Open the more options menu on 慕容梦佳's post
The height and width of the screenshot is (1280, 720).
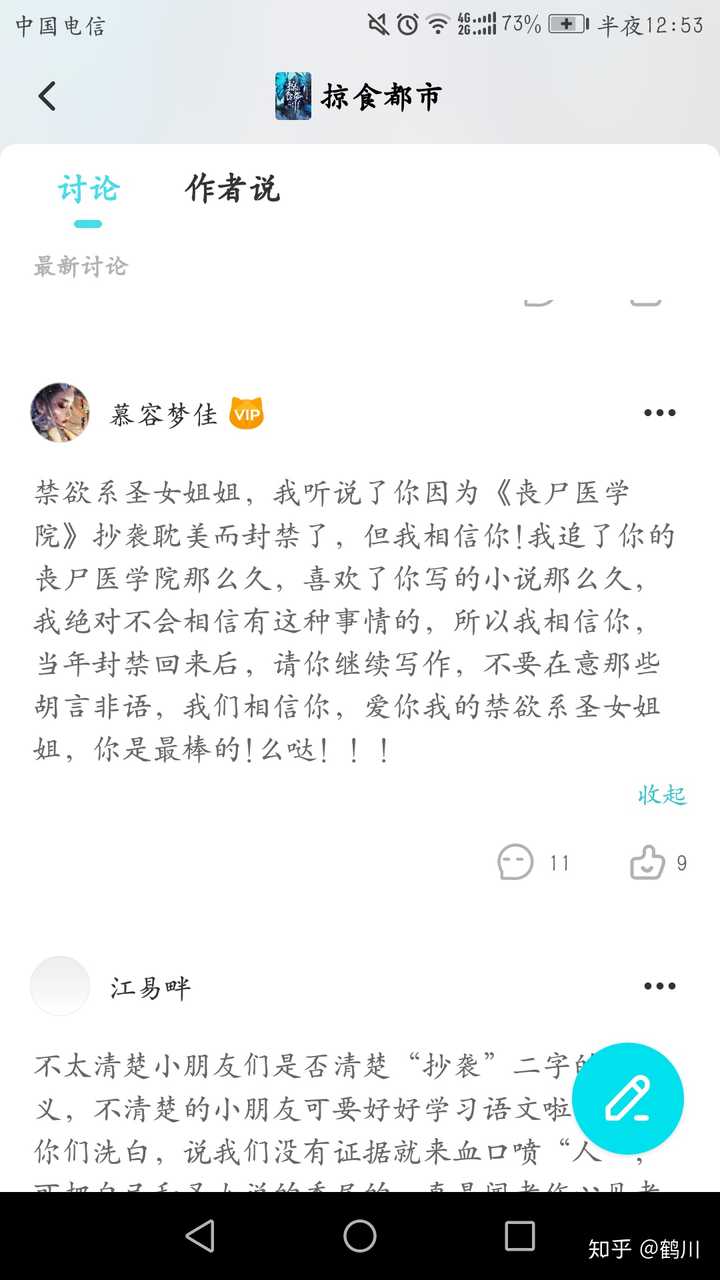pos(660,413)
